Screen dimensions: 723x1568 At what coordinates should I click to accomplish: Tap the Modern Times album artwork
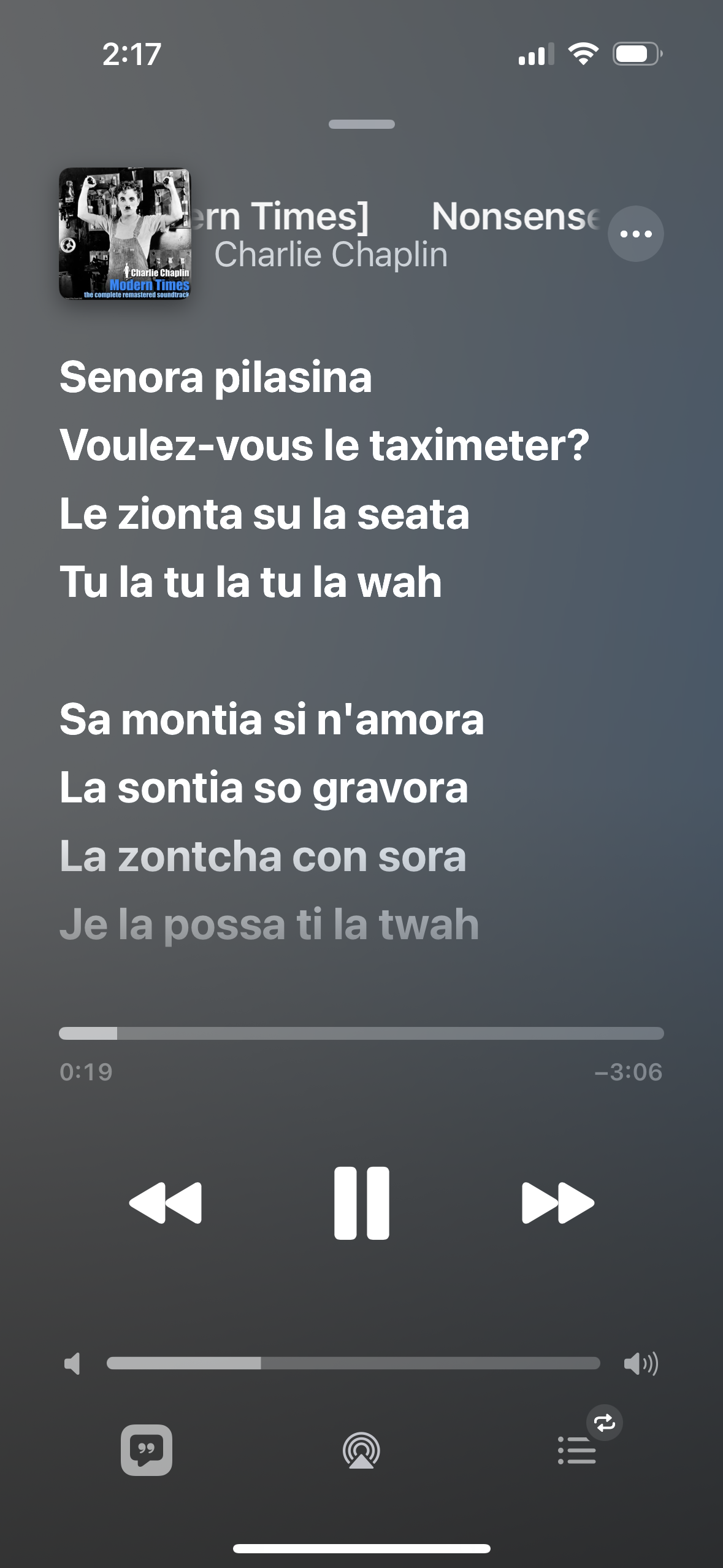pyautogui.click(x=125, y=234)
